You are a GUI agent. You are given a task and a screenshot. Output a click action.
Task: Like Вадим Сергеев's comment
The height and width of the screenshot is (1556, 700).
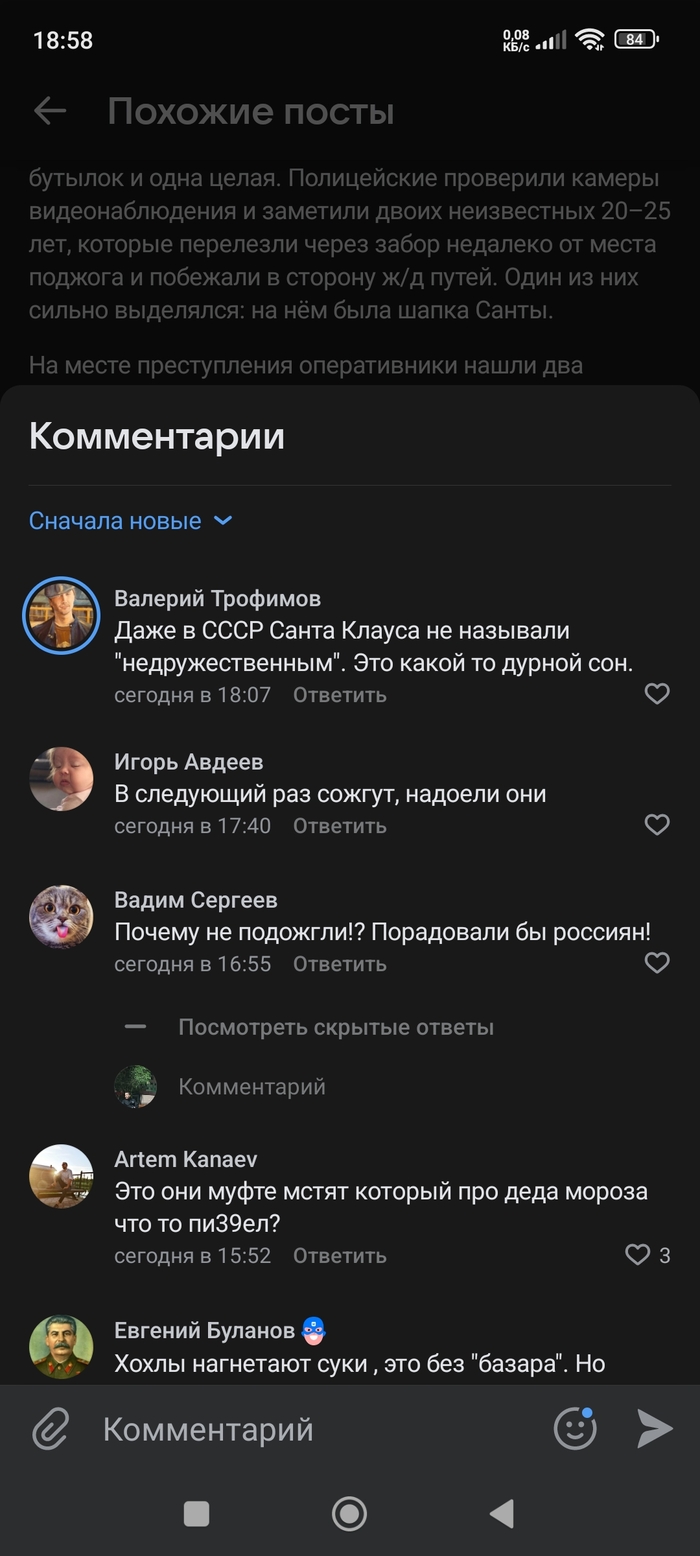coord(656,963)
